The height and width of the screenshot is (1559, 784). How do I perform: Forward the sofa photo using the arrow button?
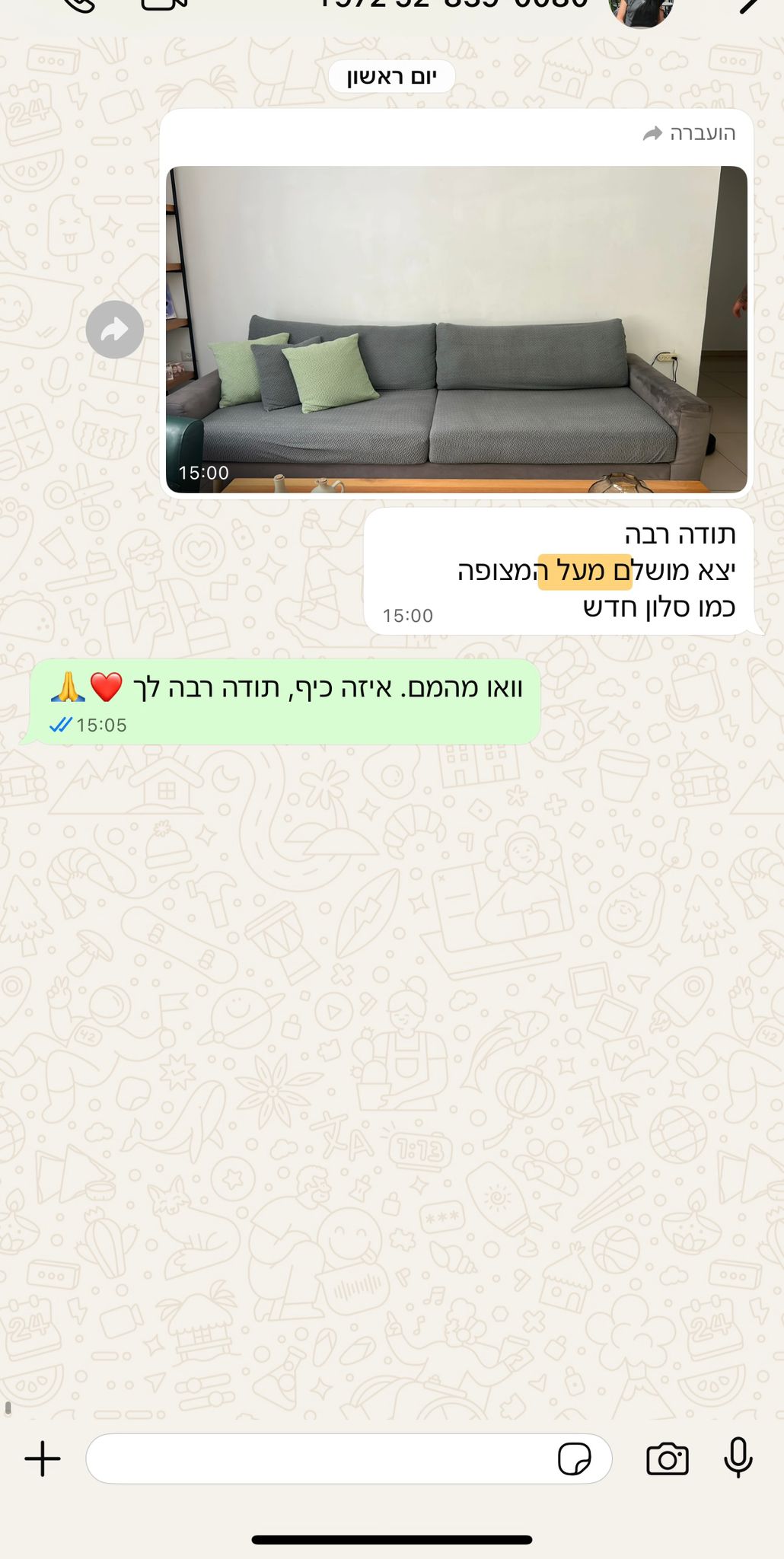point(115,330)
